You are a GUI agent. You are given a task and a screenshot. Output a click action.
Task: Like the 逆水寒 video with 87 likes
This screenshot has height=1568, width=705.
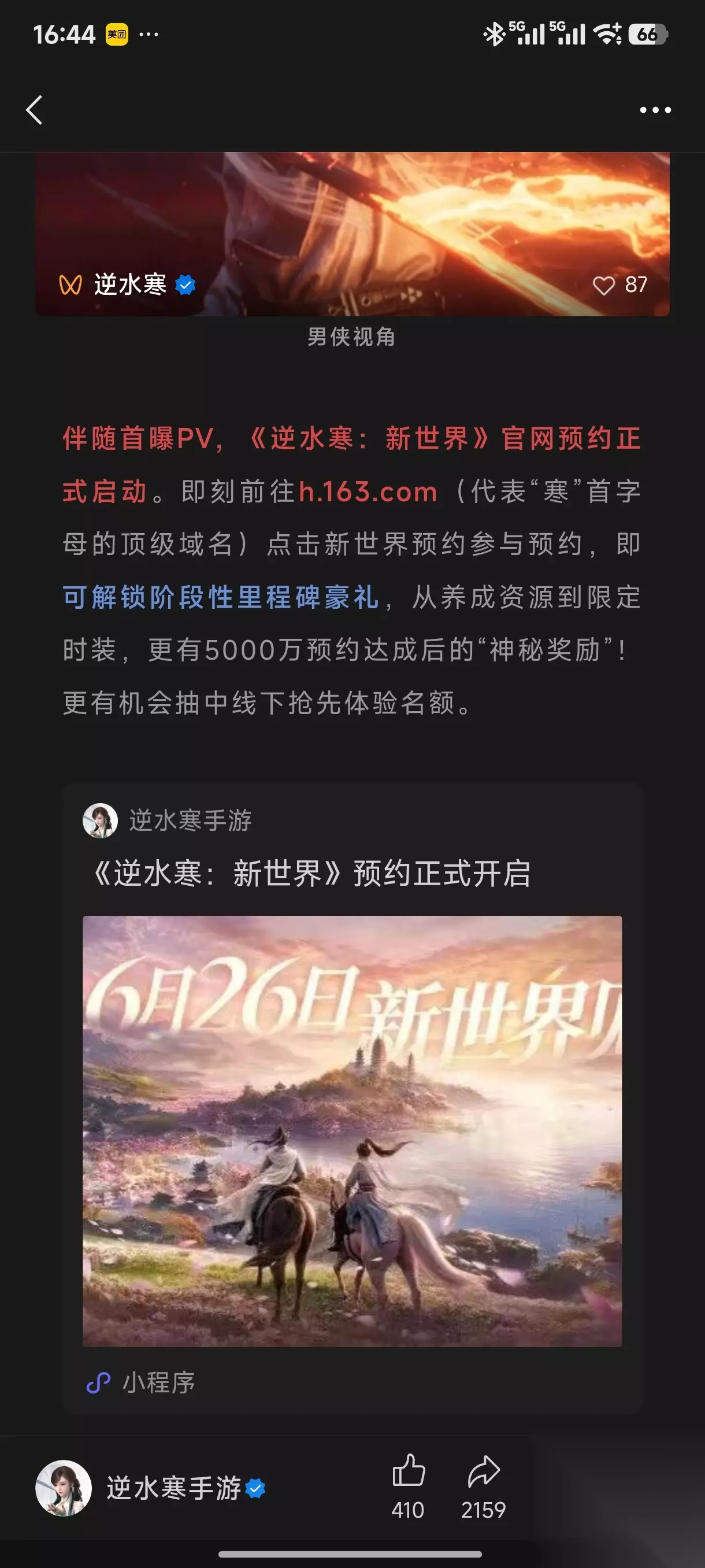[604, 285]
